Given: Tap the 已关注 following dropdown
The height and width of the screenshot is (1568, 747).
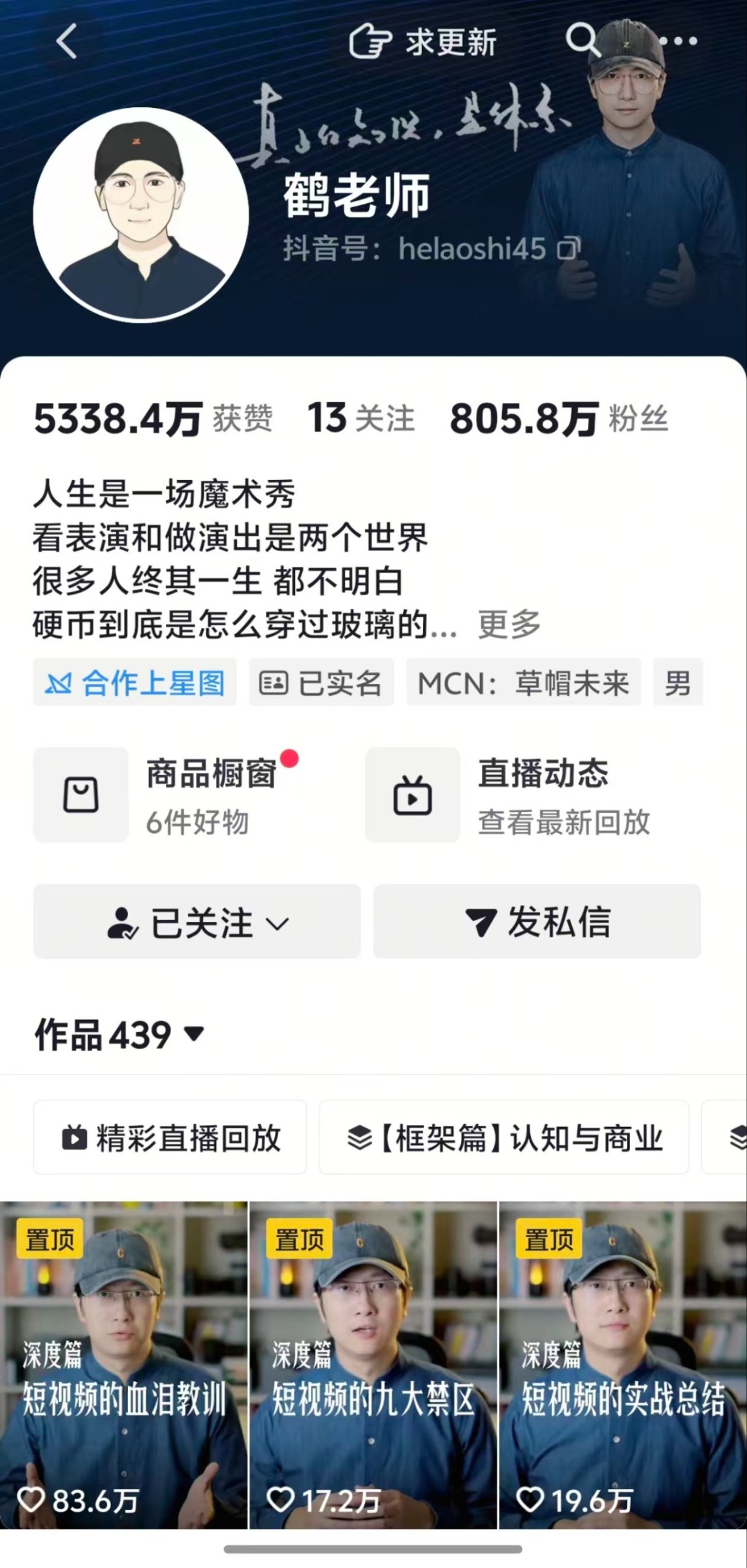Looking at the screenshot, I should pyautogui.click(x=197, y=922).
